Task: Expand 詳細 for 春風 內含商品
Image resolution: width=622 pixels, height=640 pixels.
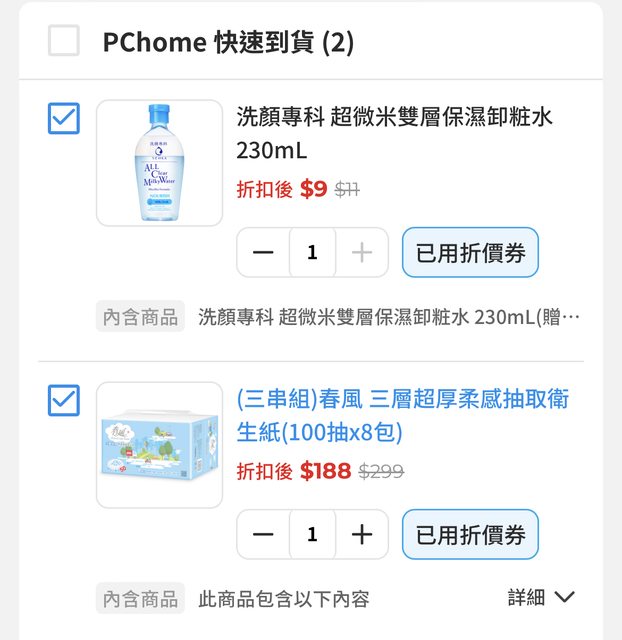Action: 541,598
